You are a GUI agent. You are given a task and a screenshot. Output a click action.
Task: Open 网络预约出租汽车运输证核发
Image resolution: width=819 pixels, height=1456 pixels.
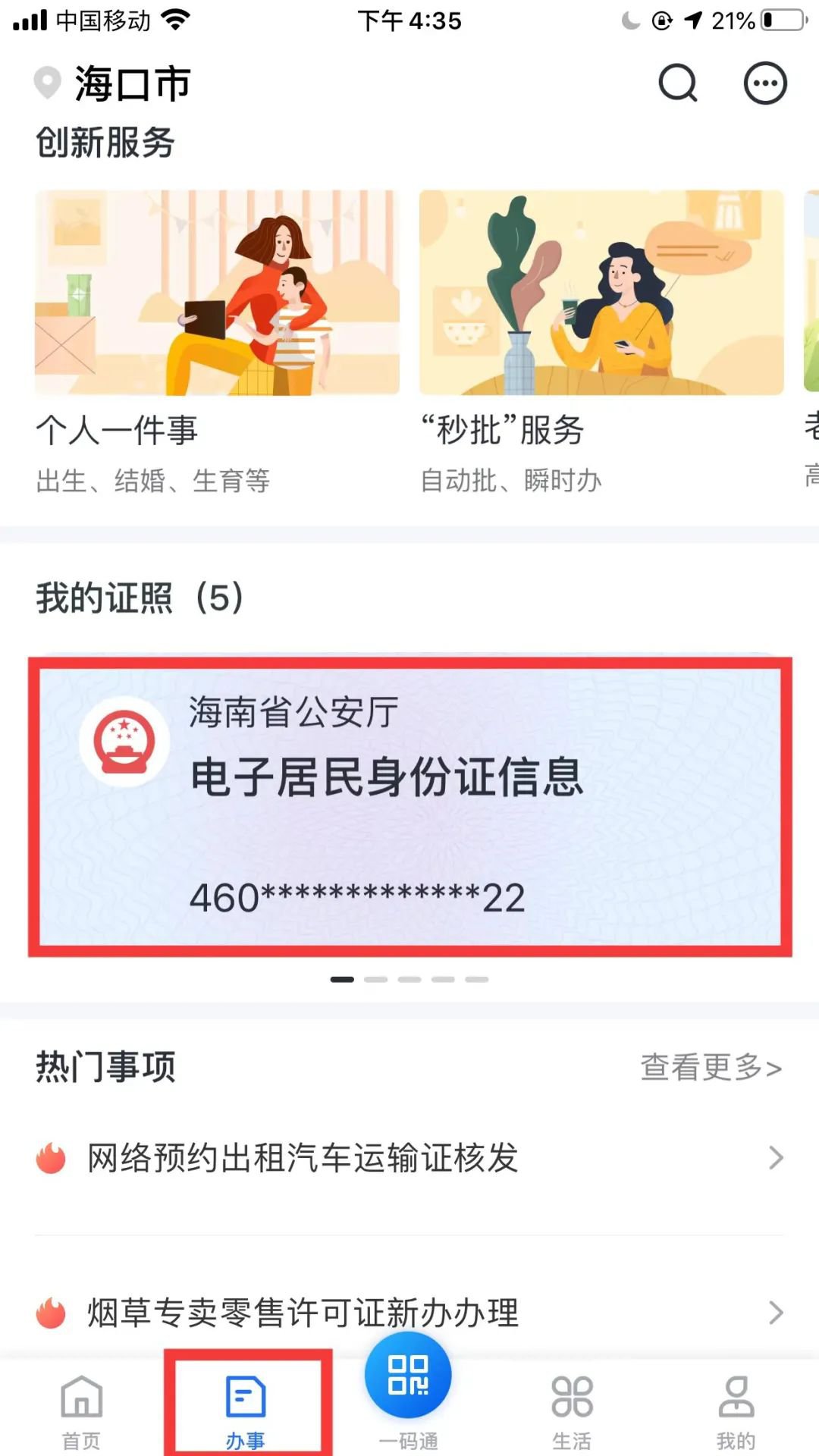tap(409, 1158)
